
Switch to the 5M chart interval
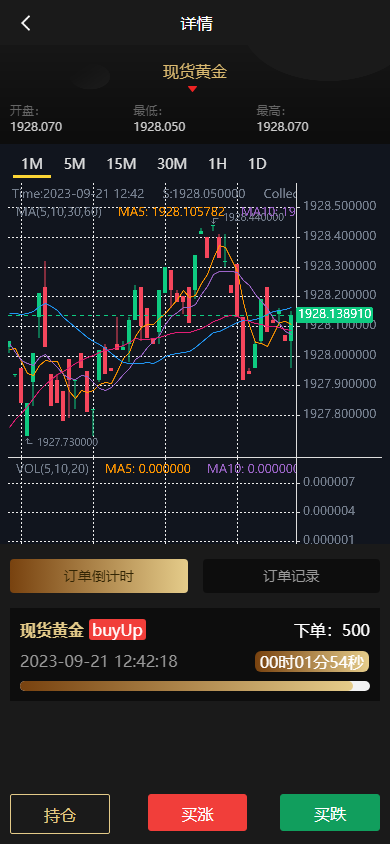[74, 164]
